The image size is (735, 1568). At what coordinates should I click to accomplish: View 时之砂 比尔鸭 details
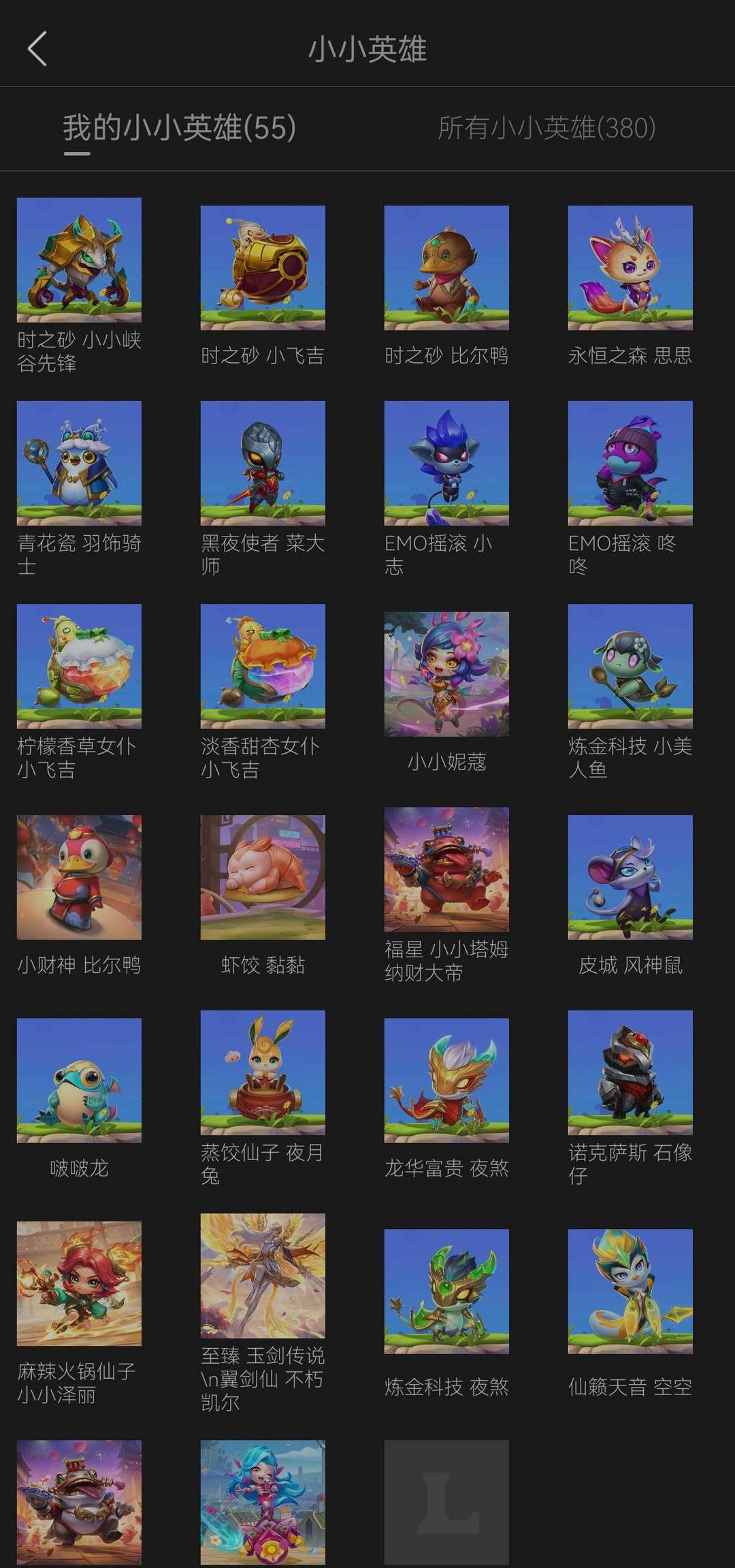(446, 268)
